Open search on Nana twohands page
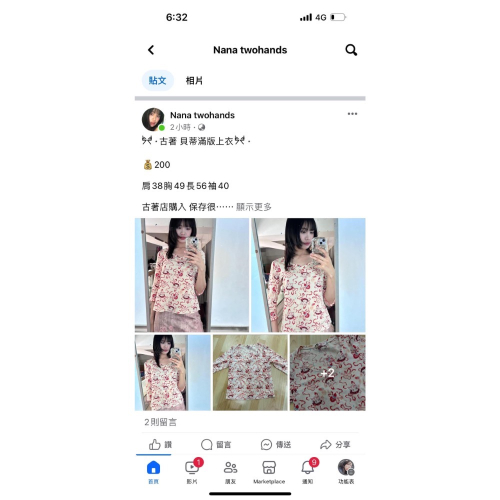Screen dimensions: 500x500 click(x=351, y=50)
